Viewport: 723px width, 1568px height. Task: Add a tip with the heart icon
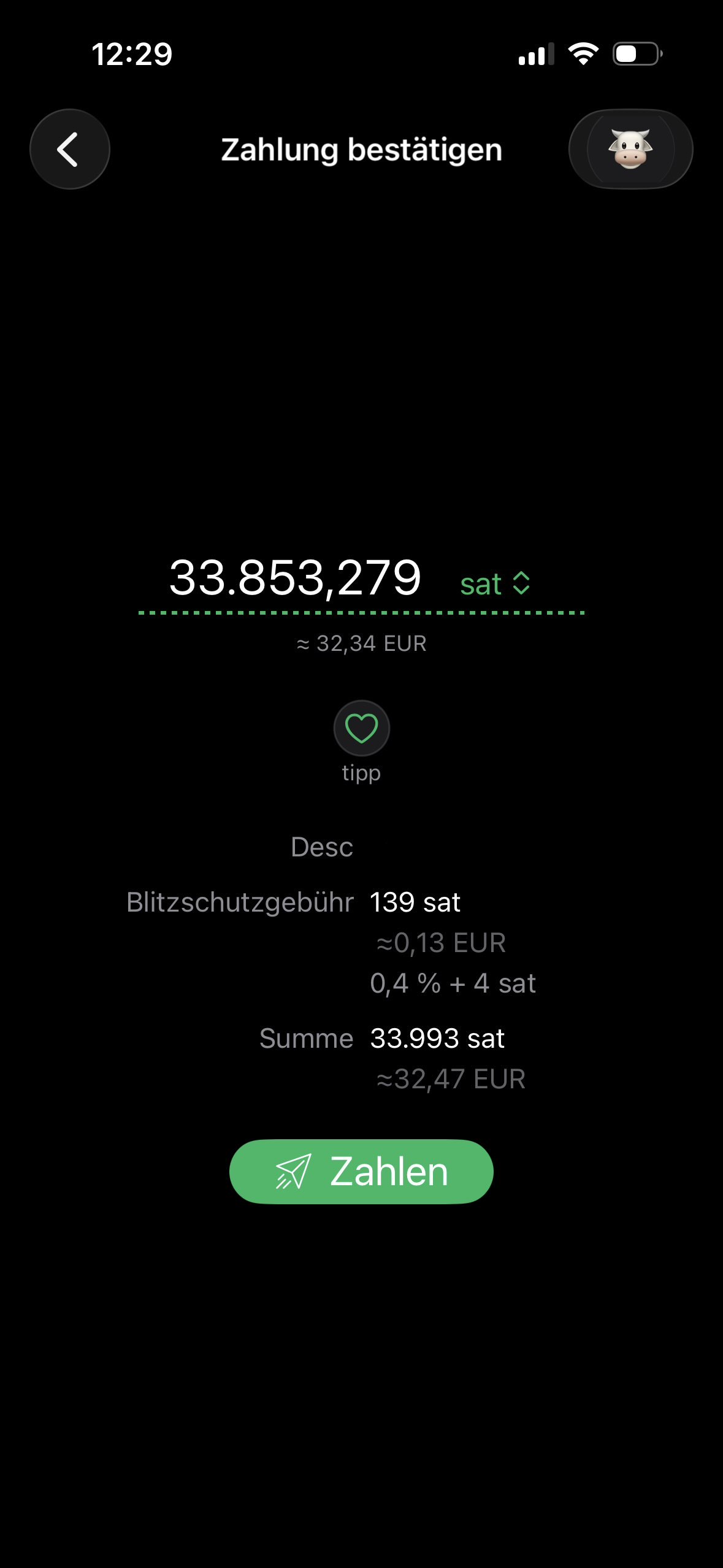361,728
